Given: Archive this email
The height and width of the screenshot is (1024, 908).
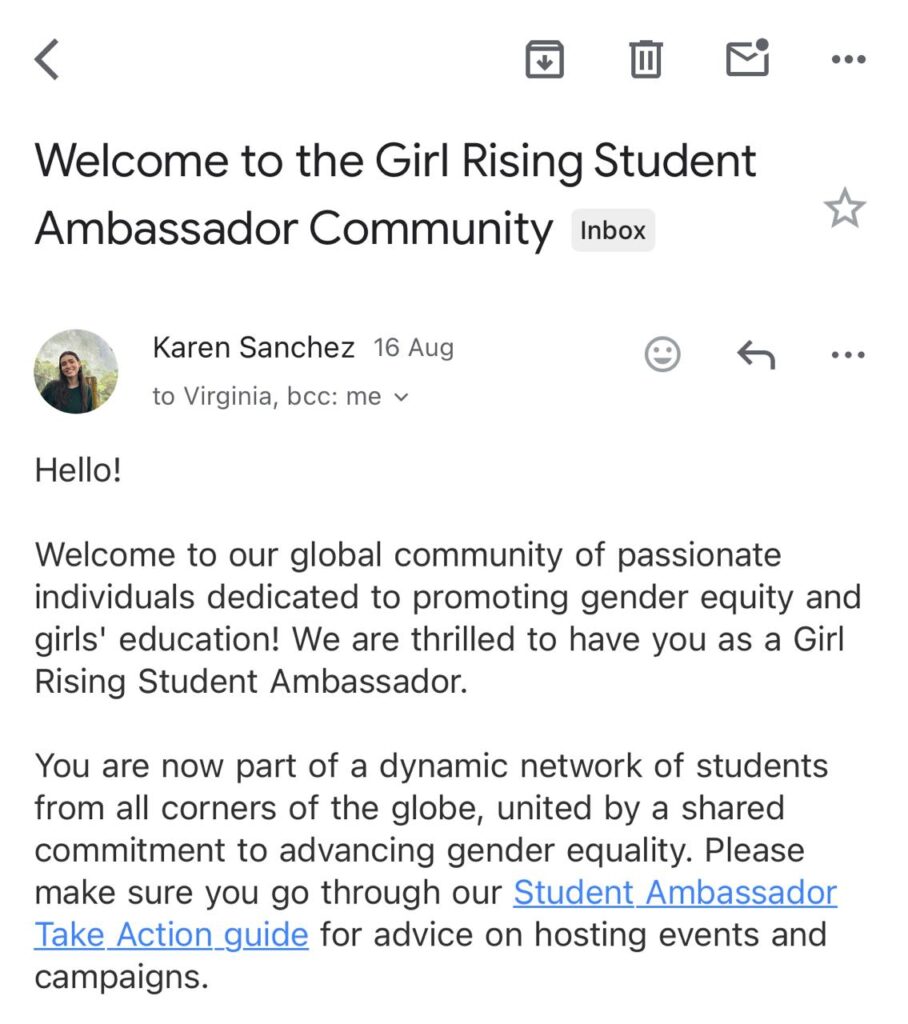Looking at the screenshot, I should click(x=545, y=60).
